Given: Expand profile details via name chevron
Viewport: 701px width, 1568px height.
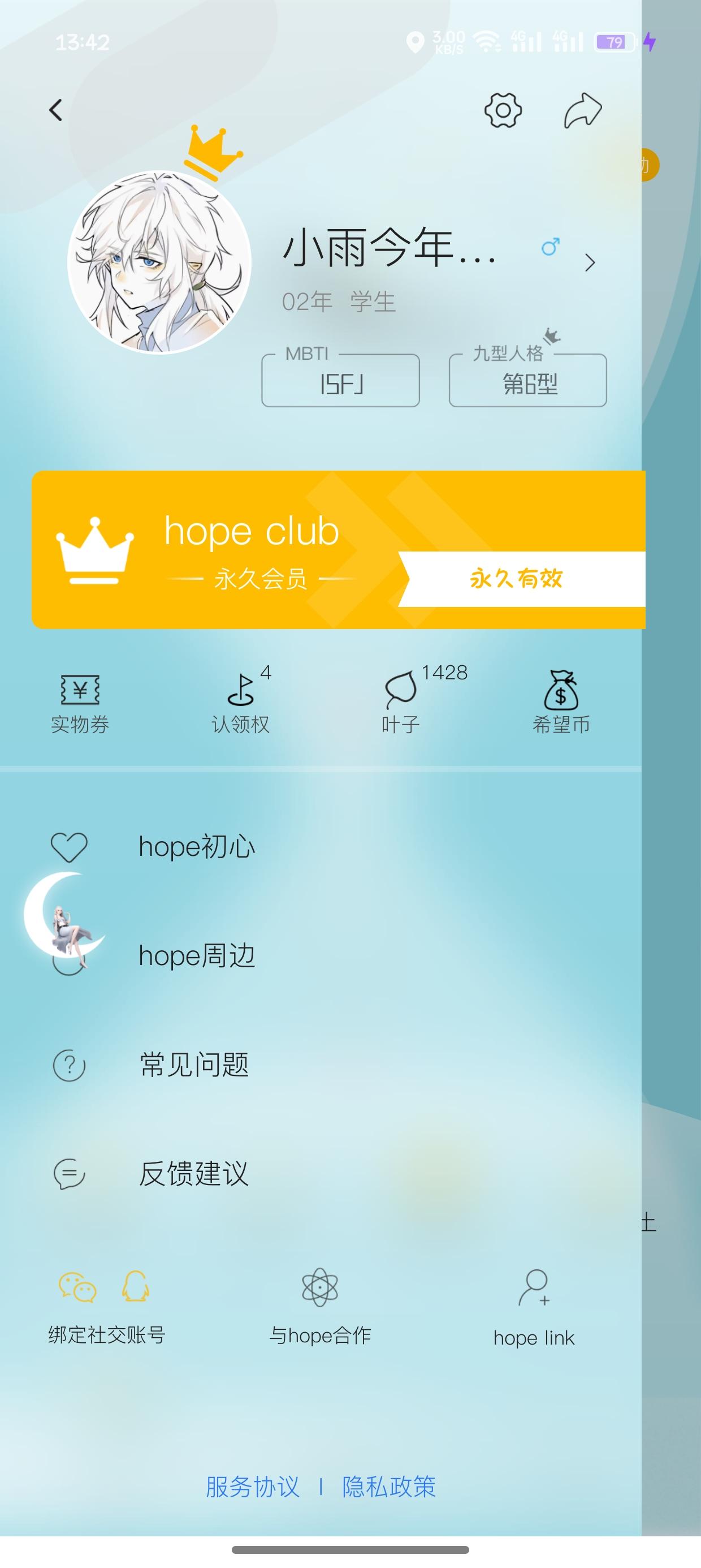Looking at the screenshot, I should 589,262.
